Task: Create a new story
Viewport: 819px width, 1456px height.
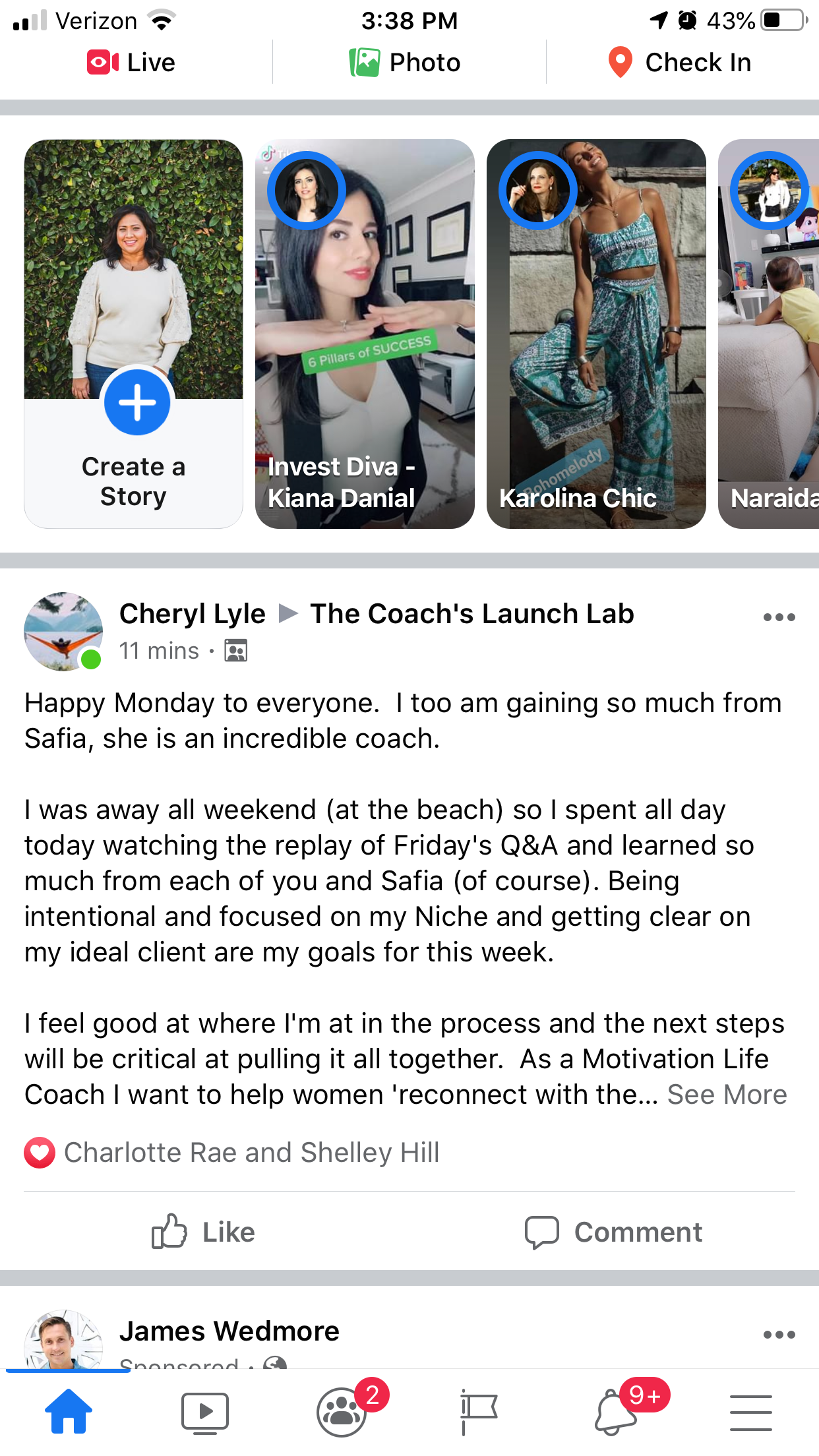Action: (134, 334)
